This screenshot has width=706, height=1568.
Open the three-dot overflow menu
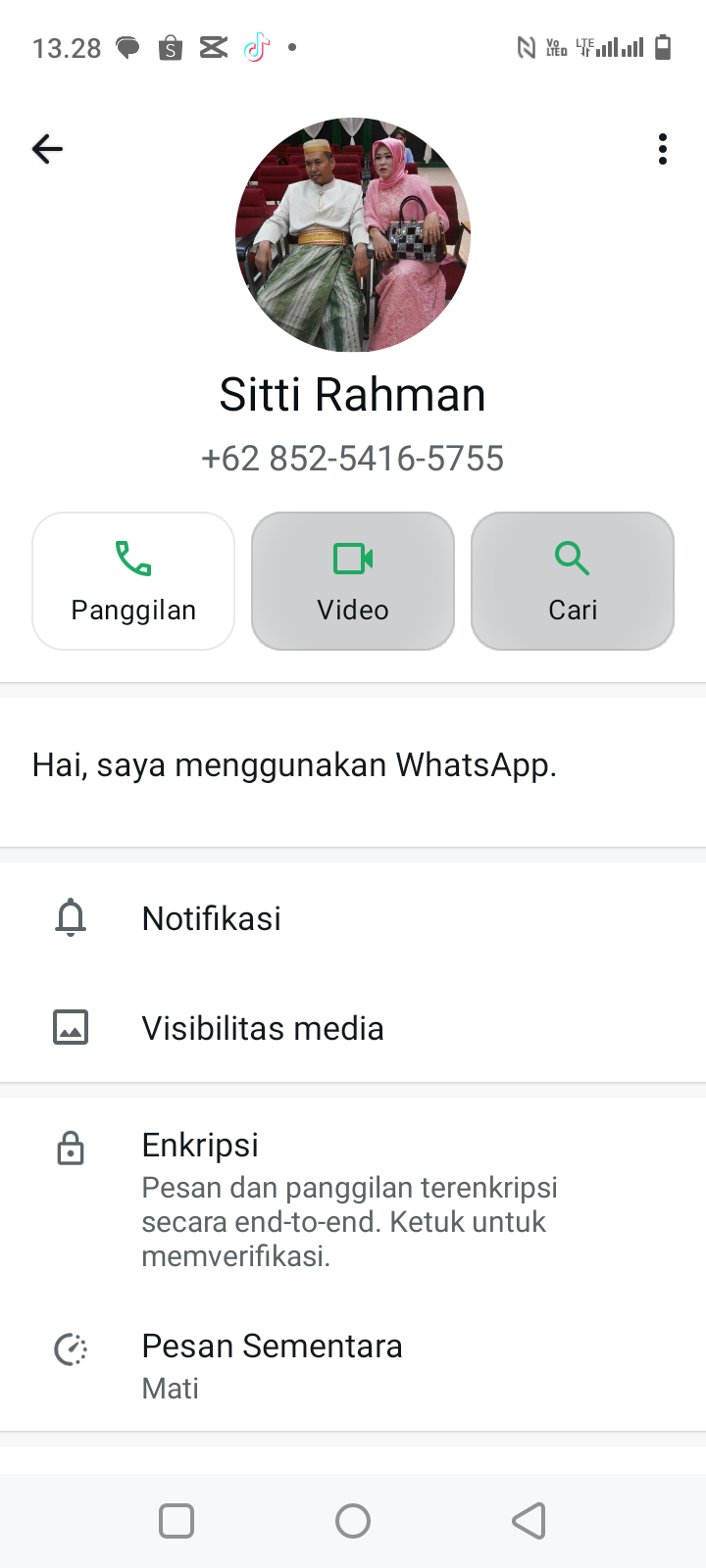click(x=662, y=148)
